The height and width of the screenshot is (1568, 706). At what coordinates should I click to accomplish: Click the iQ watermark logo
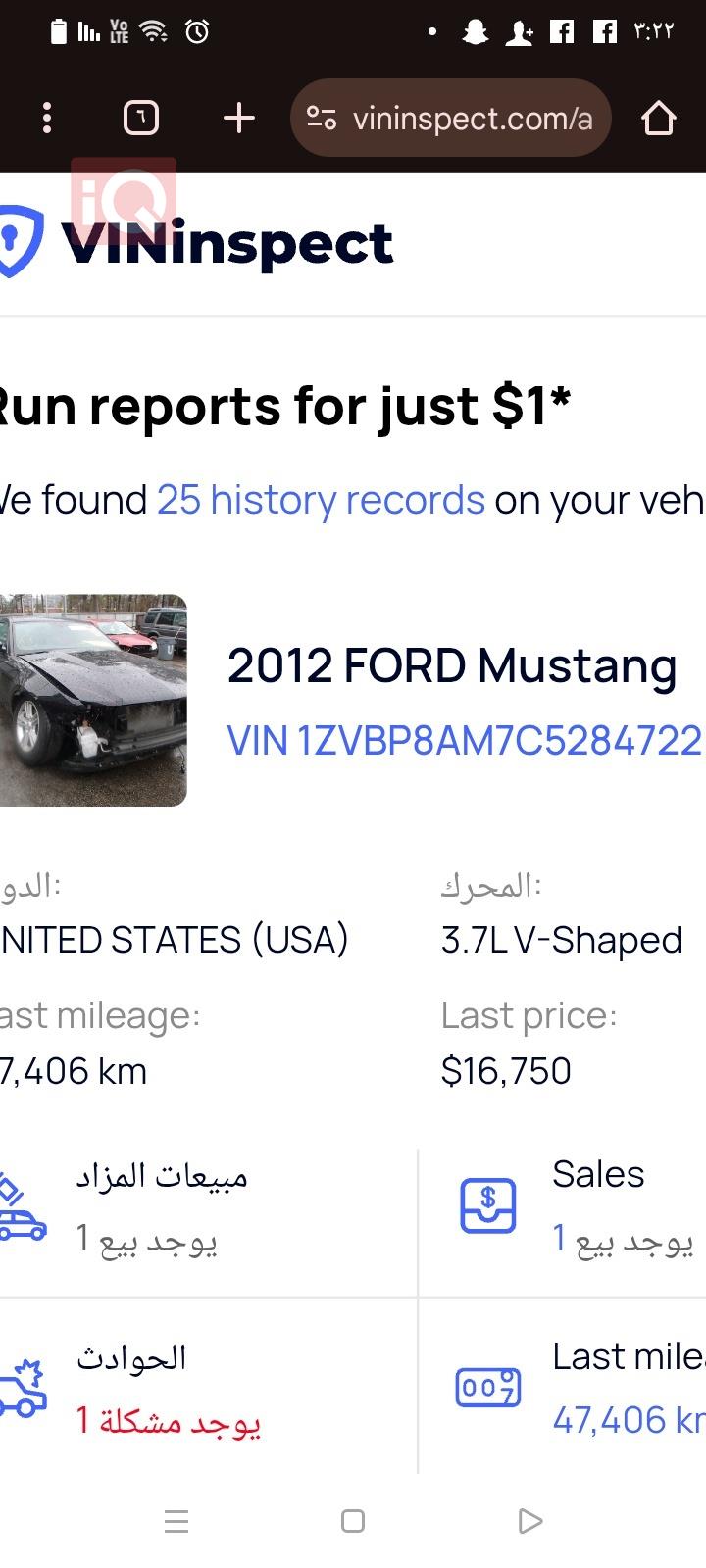coord(122,203)
